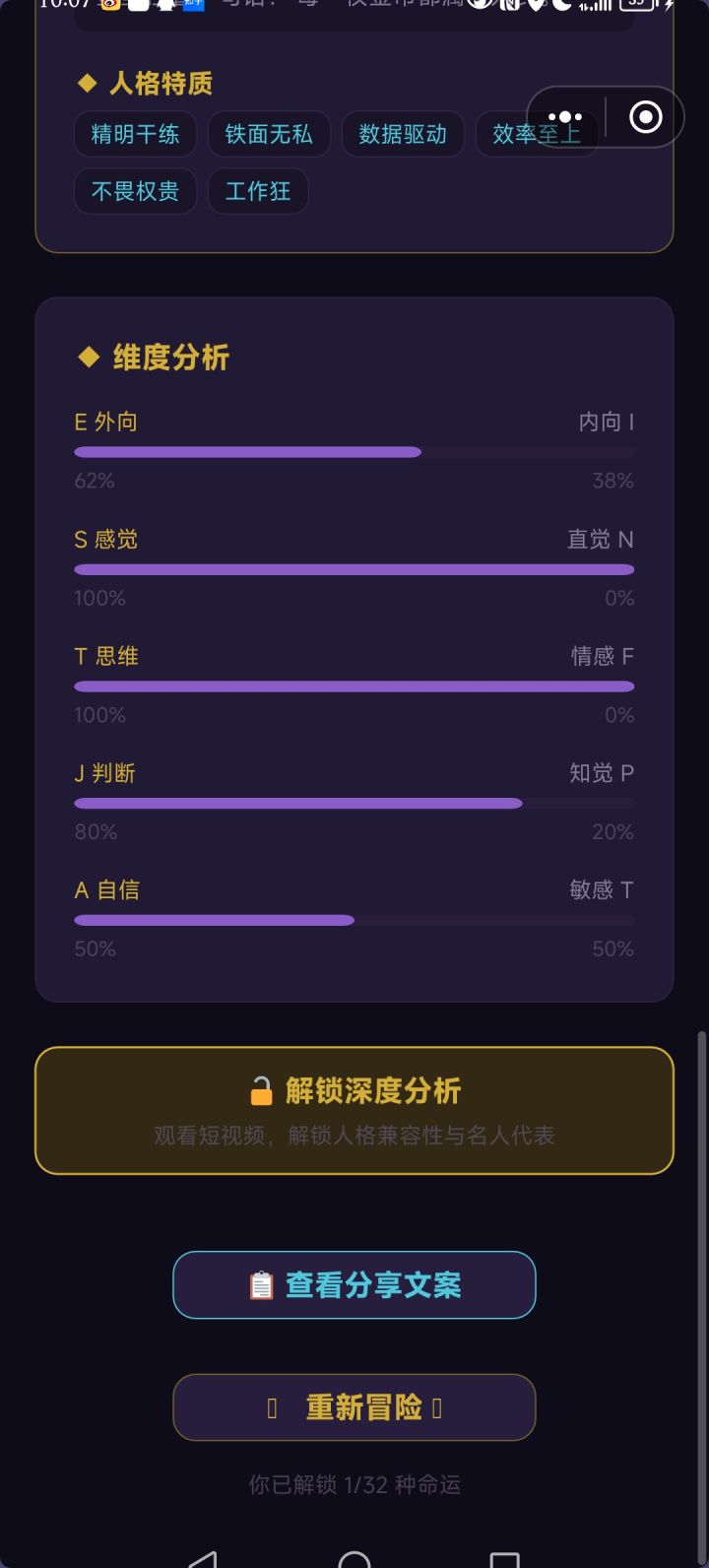Select the 精明干练 trait tag

pyautogui.click(x=135, y=134)
